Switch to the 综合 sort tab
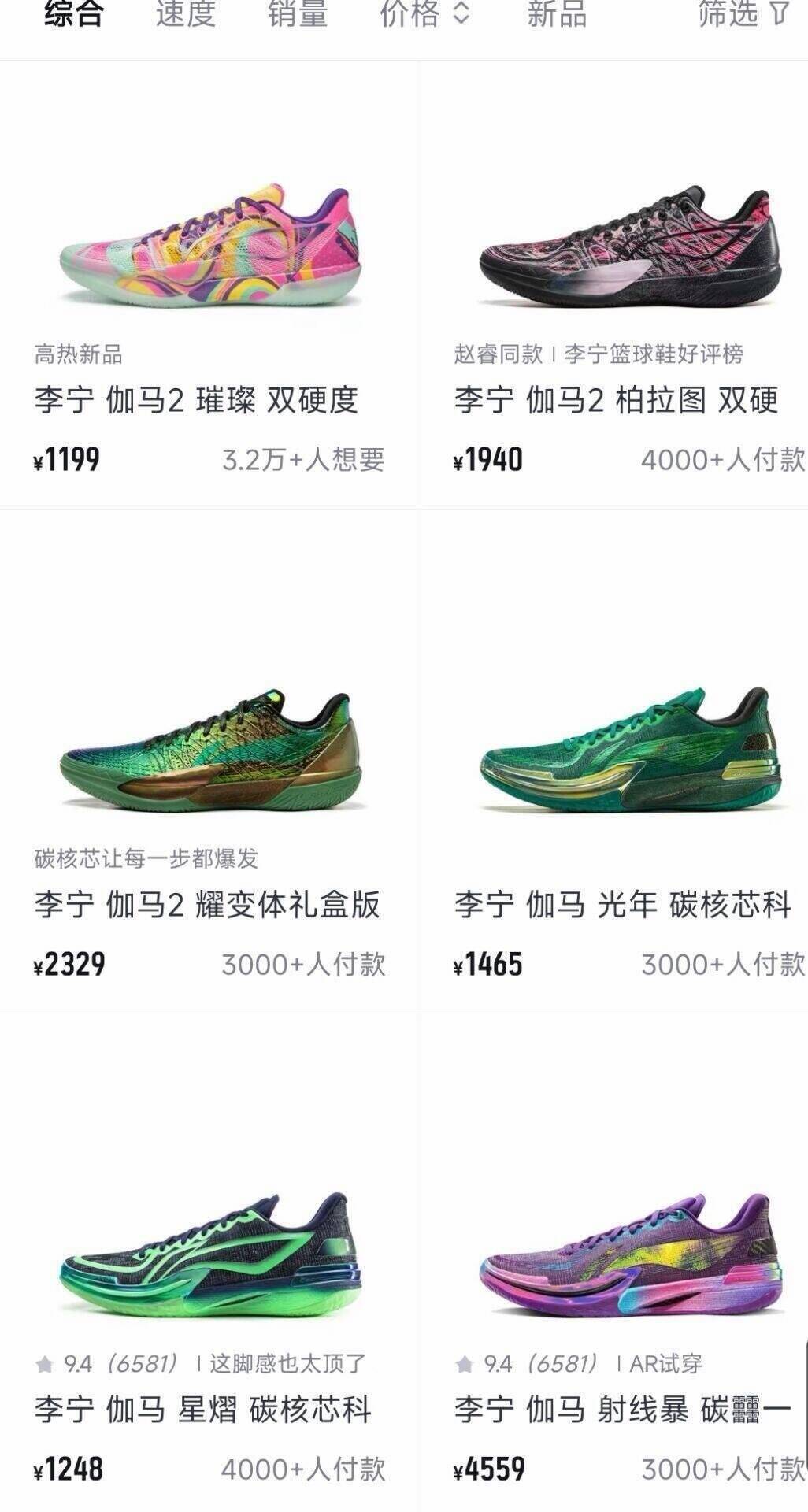Viewport: 808px width, 1512px height. coord(73,14)
